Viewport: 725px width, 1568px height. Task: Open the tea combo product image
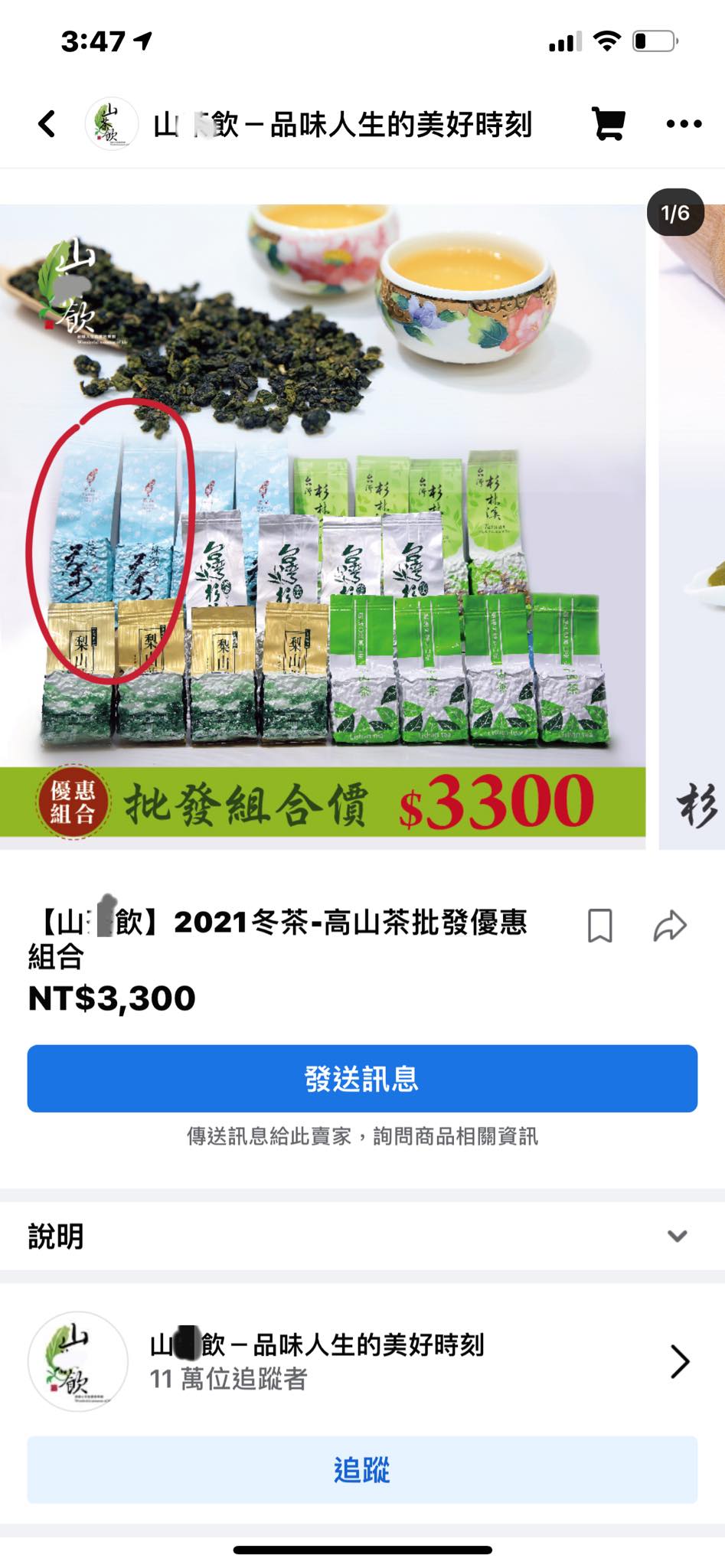click(x=322, y=527)
